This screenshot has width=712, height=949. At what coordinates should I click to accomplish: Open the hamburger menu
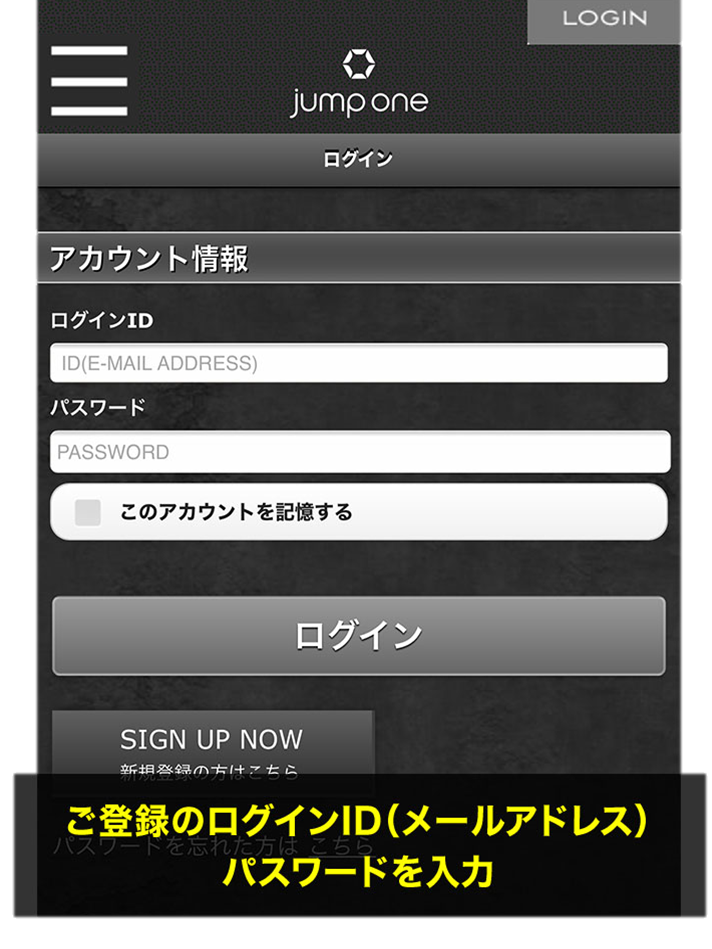(x=89, y=80)
